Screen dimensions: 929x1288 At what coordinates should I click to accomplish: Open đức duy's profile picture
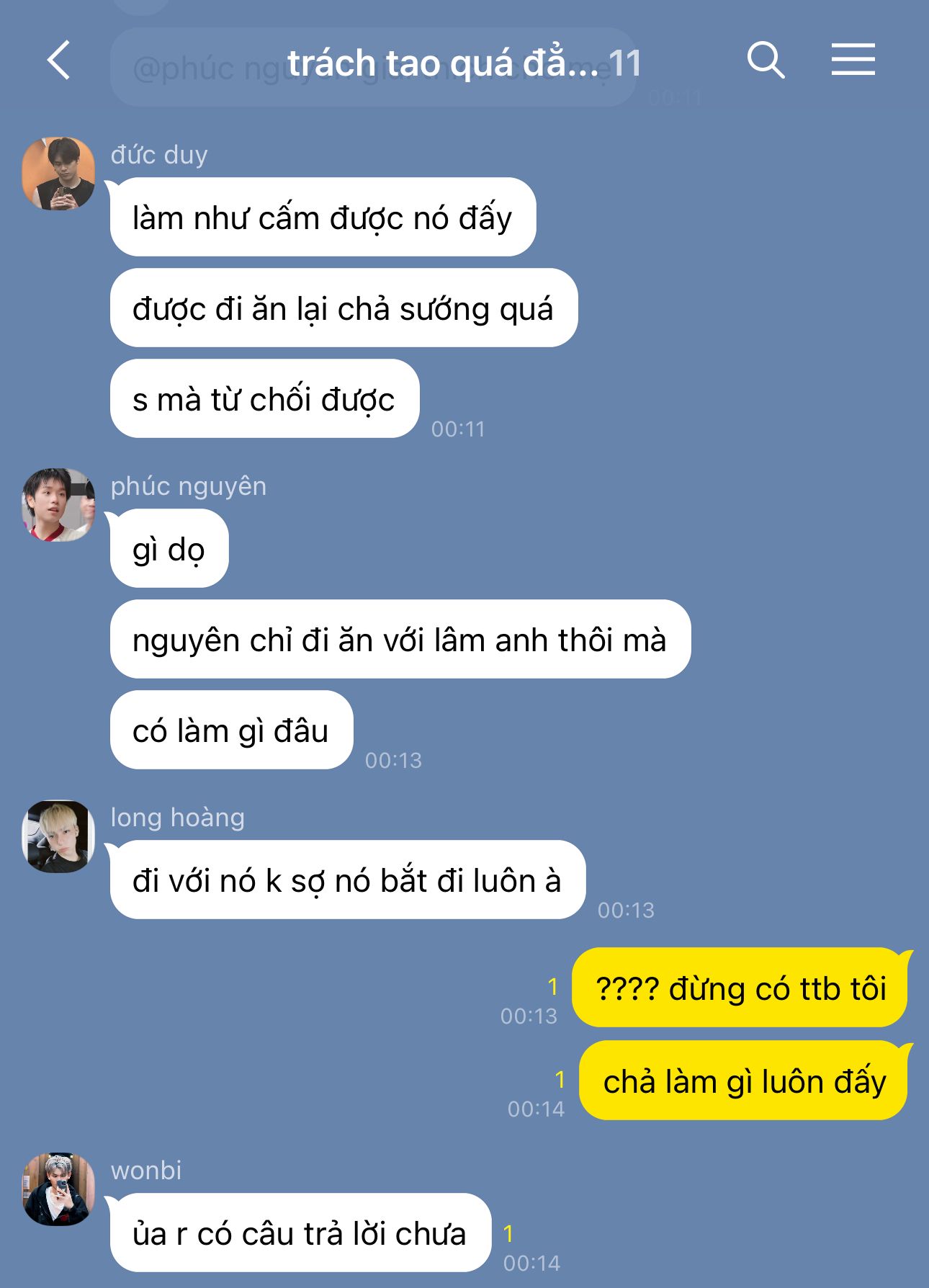59,174
